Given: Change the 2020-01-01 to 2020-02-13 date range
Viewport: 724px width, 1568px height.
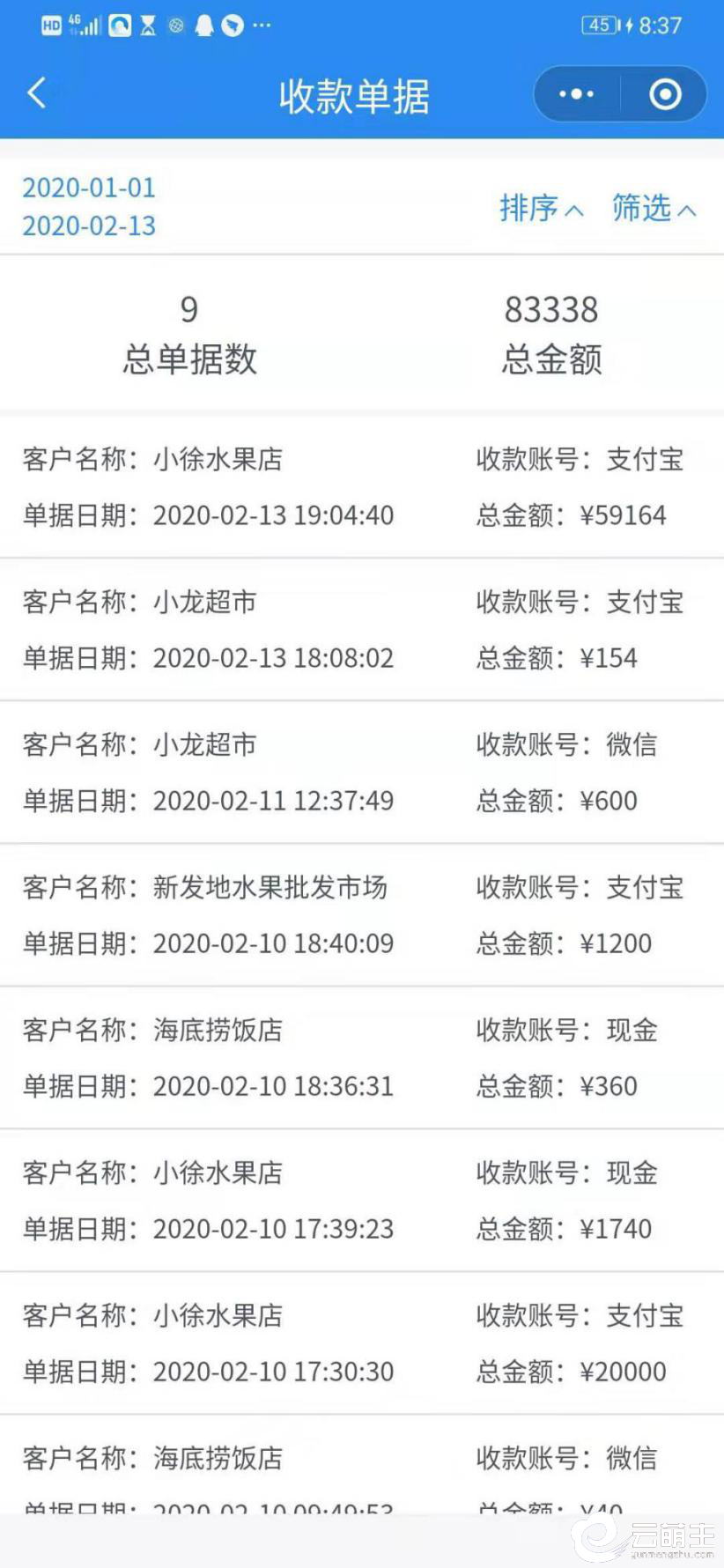Looking at the screenshot, I should click(89, 207).
